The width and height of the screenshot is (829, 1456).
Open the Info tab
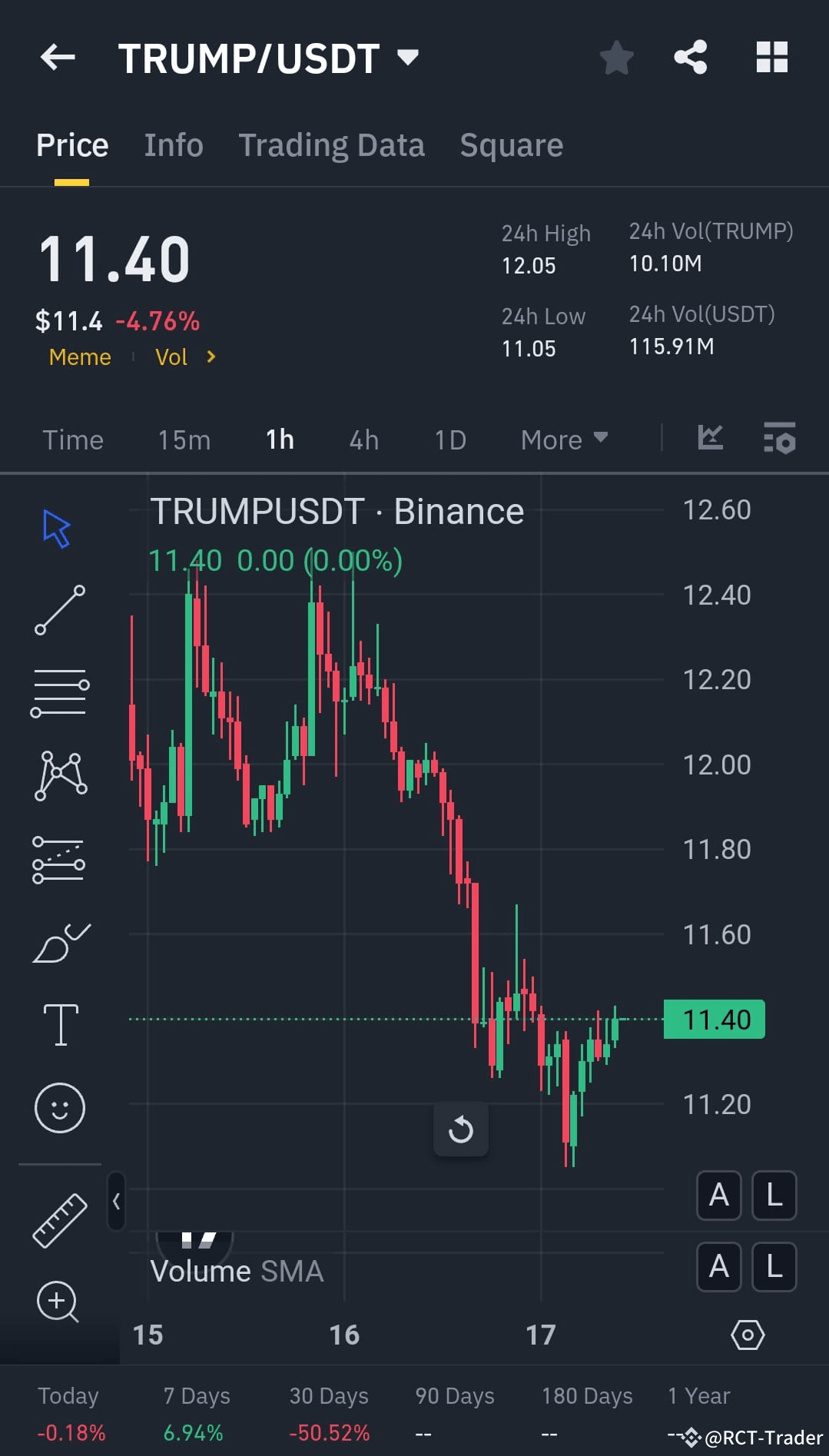[174, 144]
